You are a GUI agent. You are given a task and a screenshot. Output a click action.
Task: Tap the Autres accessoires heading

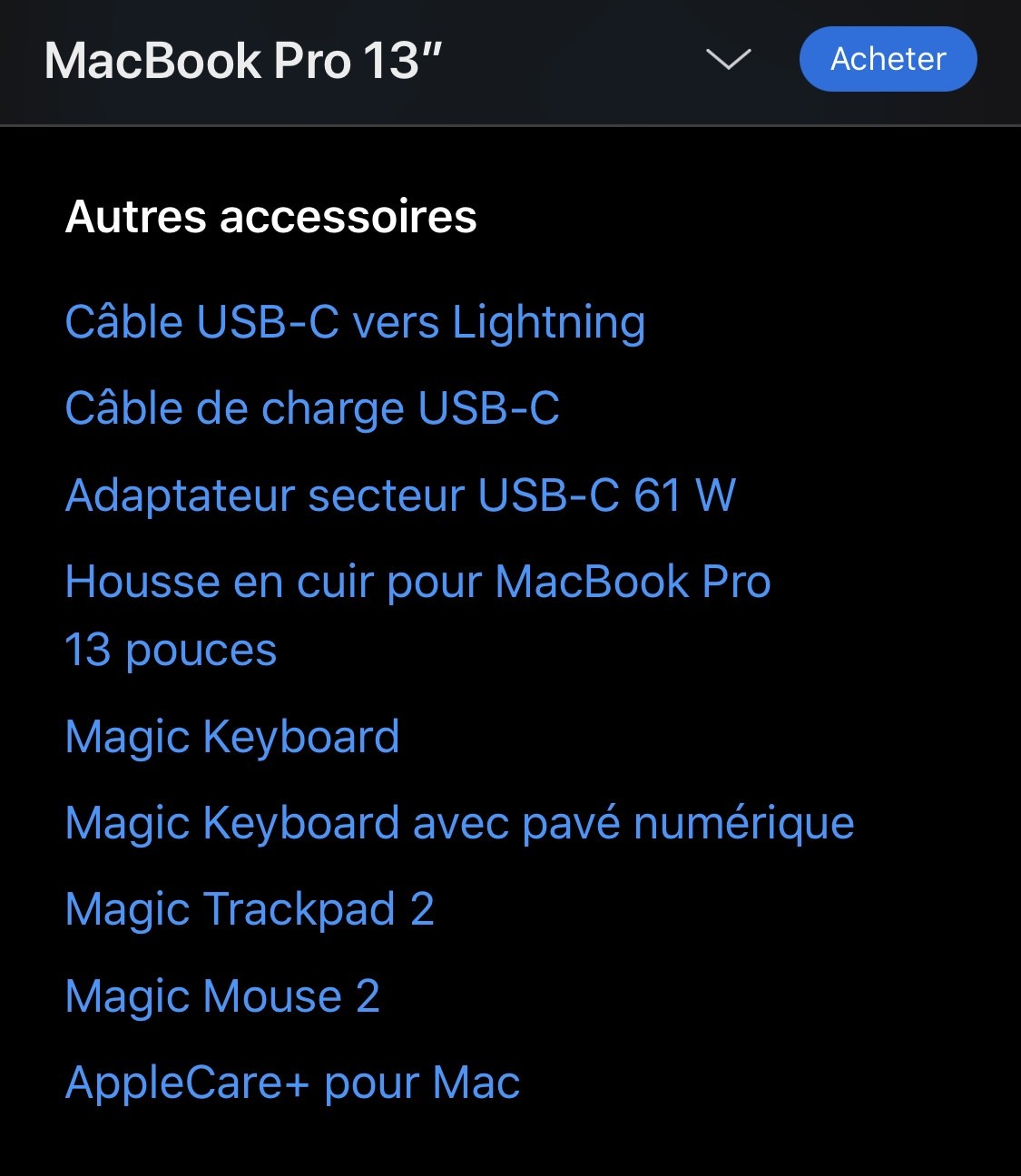pyautogui.click(x=270, y=218)
